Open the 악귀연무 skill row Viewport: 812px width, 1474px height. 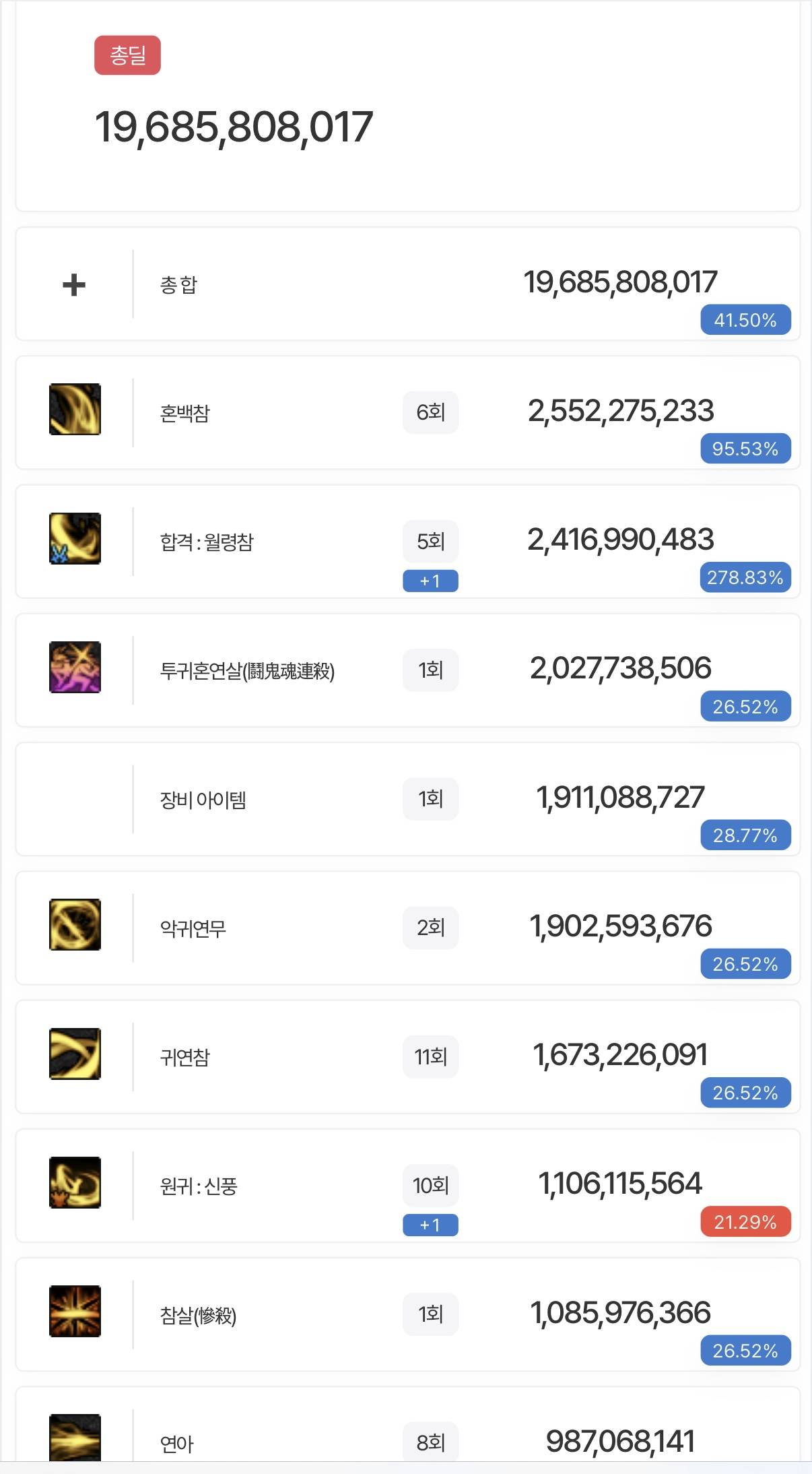click(407, 928)
